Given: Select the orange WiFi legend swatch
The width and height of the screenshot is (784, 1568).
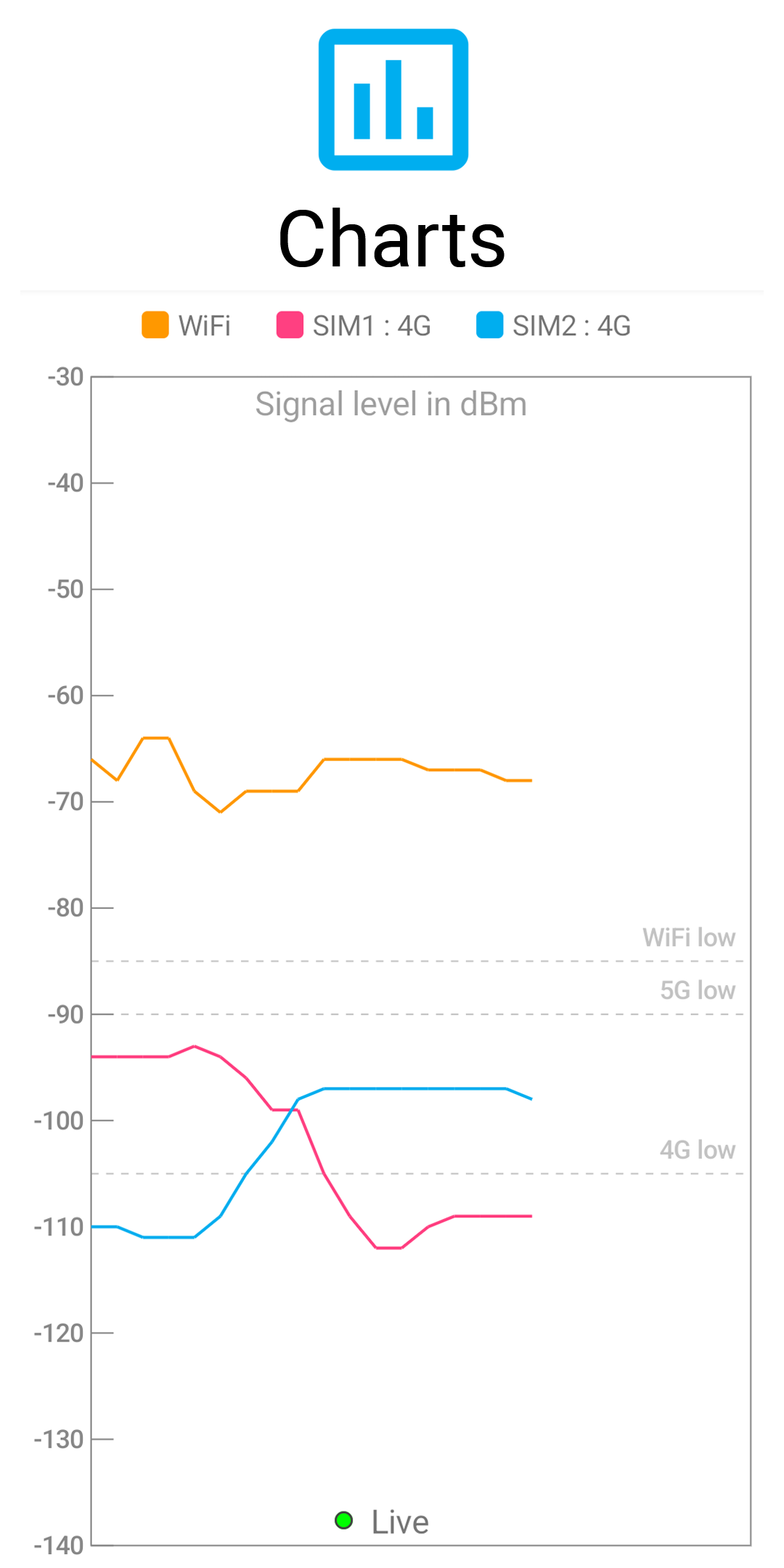Looking at the screenshot, I should (155, 326).
